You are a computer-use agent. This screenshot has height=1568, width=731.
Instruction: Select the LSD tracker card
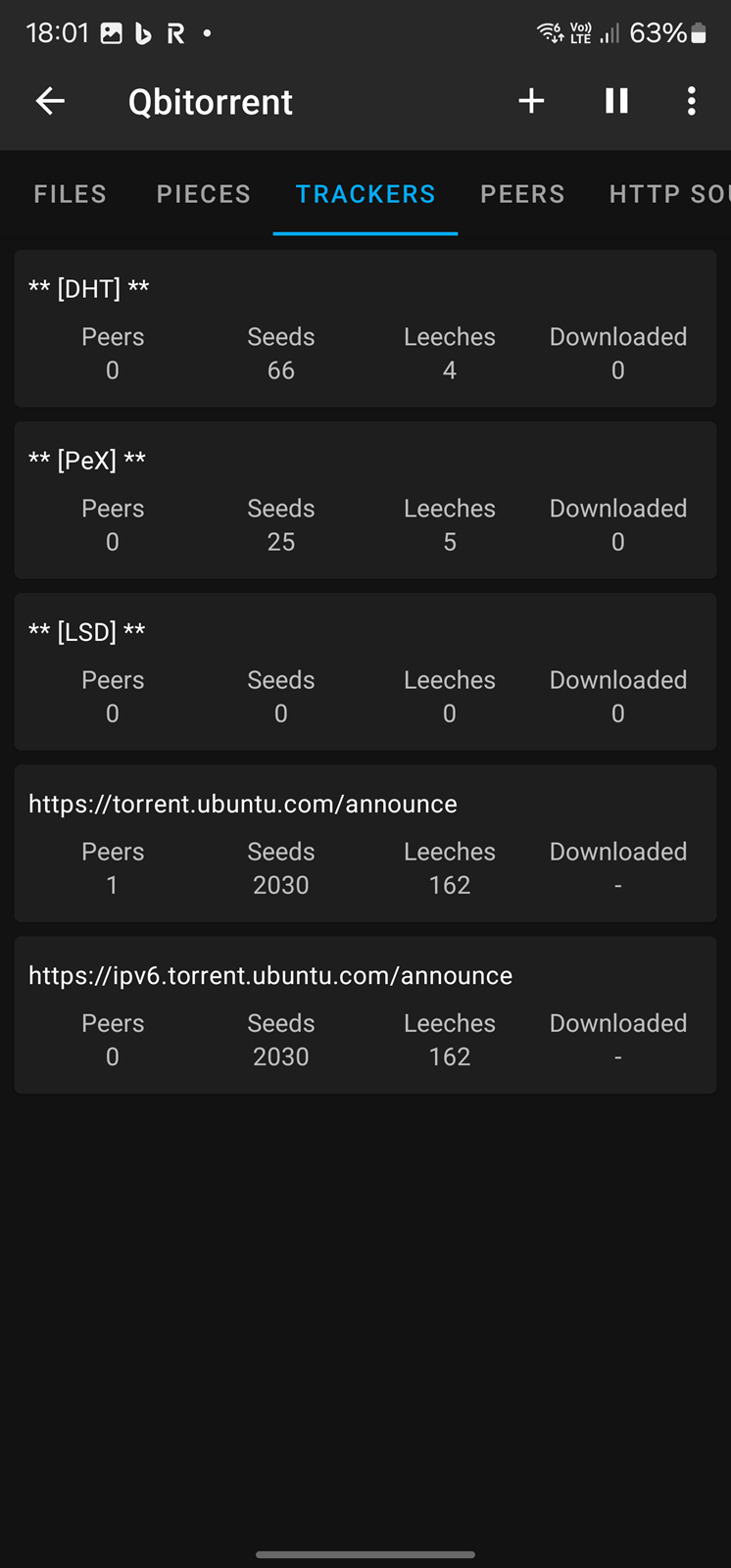[x=365, y=671]
